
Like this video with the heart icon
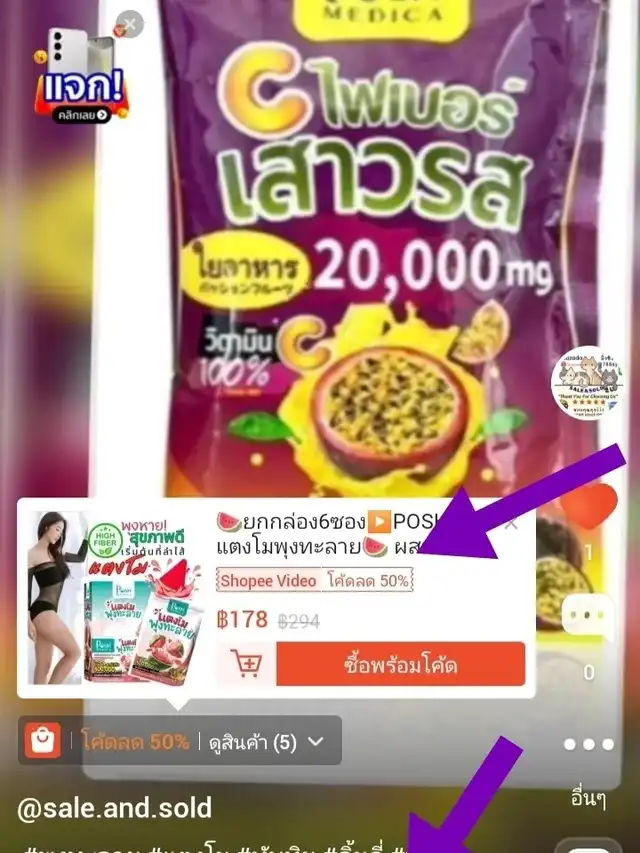(x=588, y=507)
